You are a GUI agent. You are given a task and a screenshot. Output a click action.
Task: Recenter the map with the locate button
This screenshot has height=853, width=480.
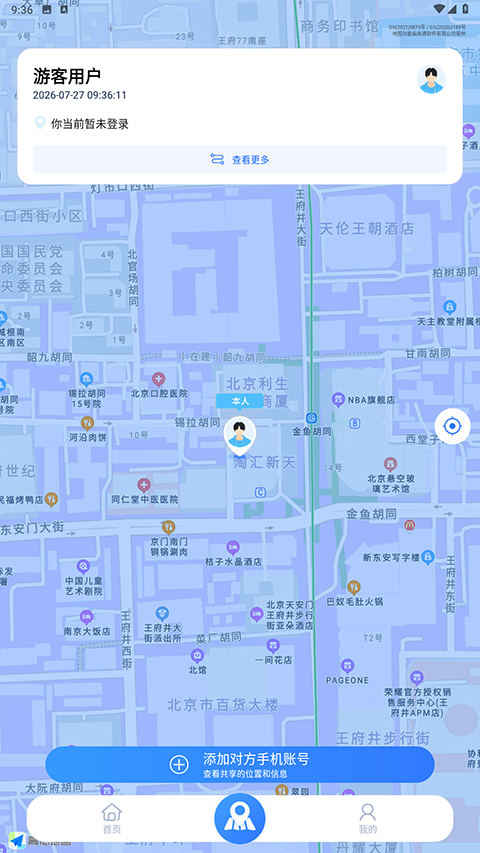click(452, 426)
